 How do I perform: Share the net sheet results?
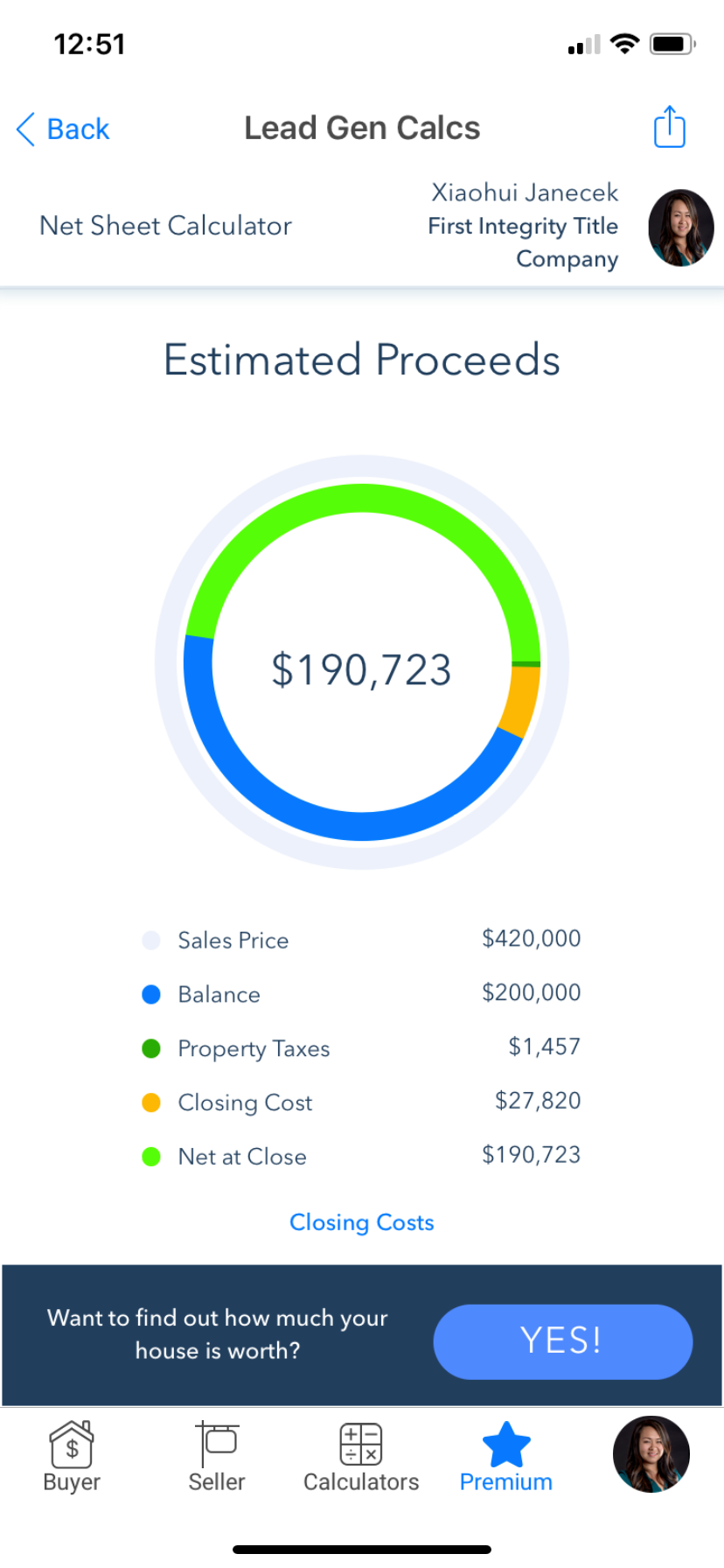pos(670,127)
